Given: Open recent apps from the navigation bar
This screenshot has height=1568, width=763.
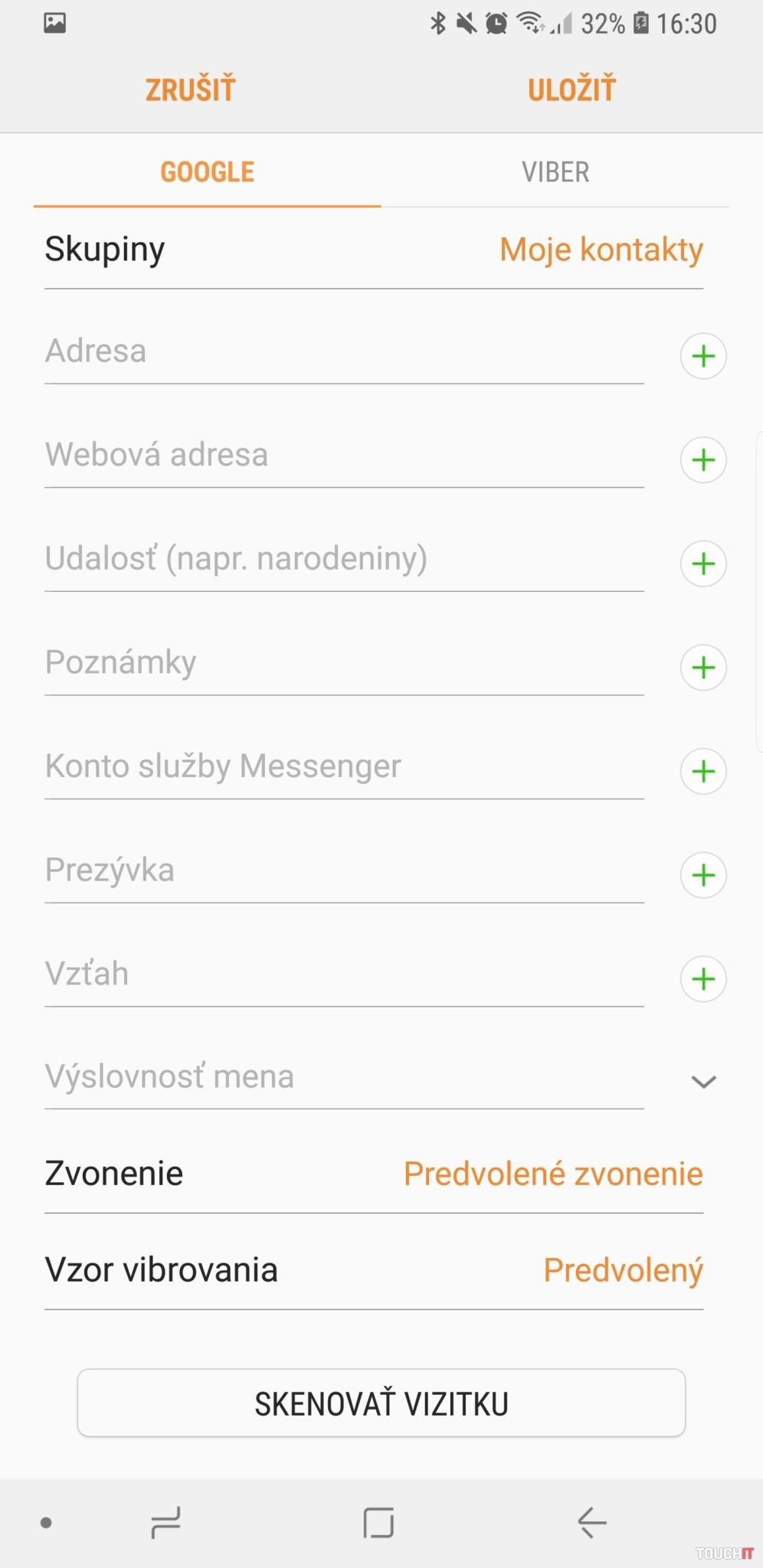Looking at the screenshot, I should 165,1522.
